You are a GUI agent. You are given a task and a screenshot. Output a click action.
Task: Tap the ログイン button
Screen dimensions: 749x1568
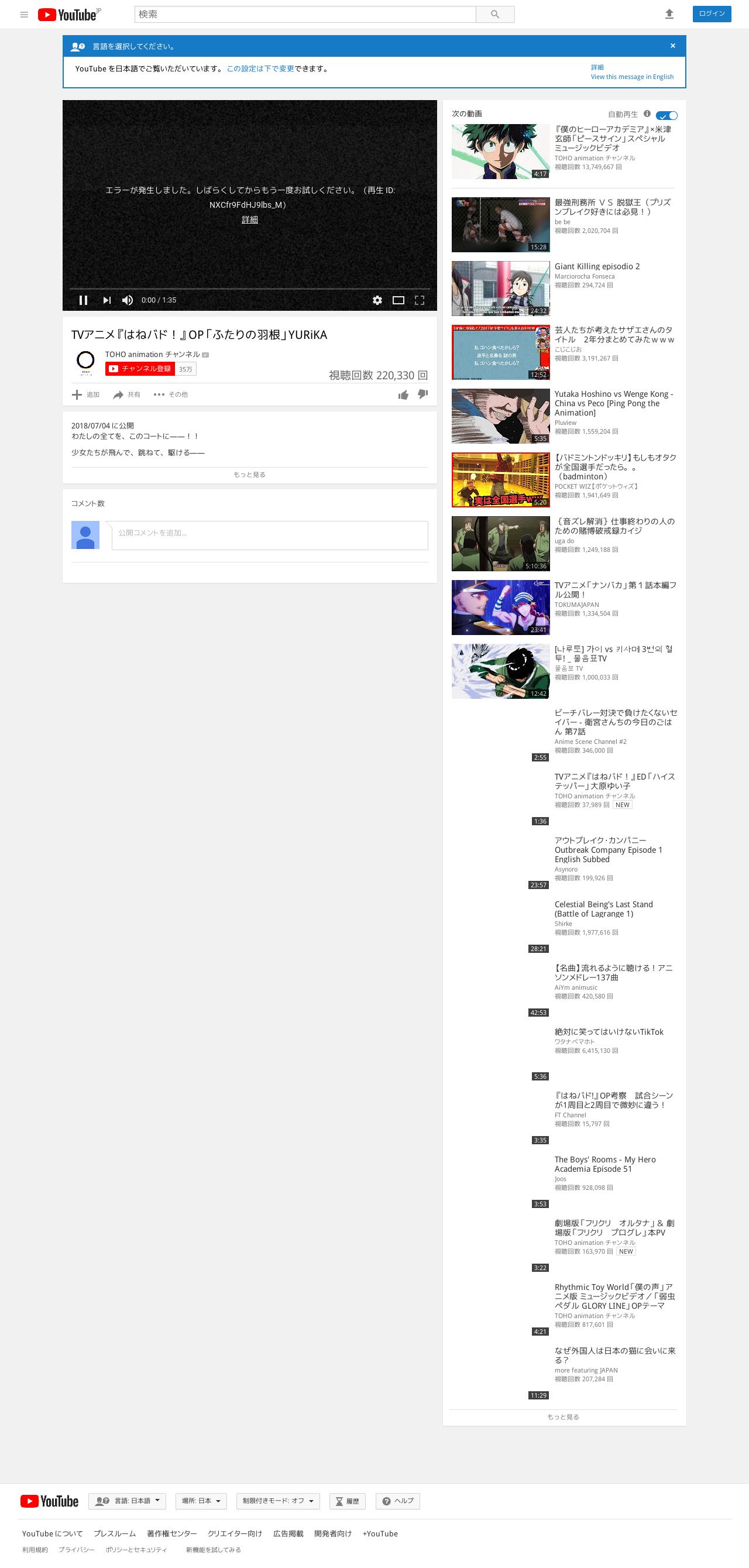pyautogui.click(x=712, y=14)
